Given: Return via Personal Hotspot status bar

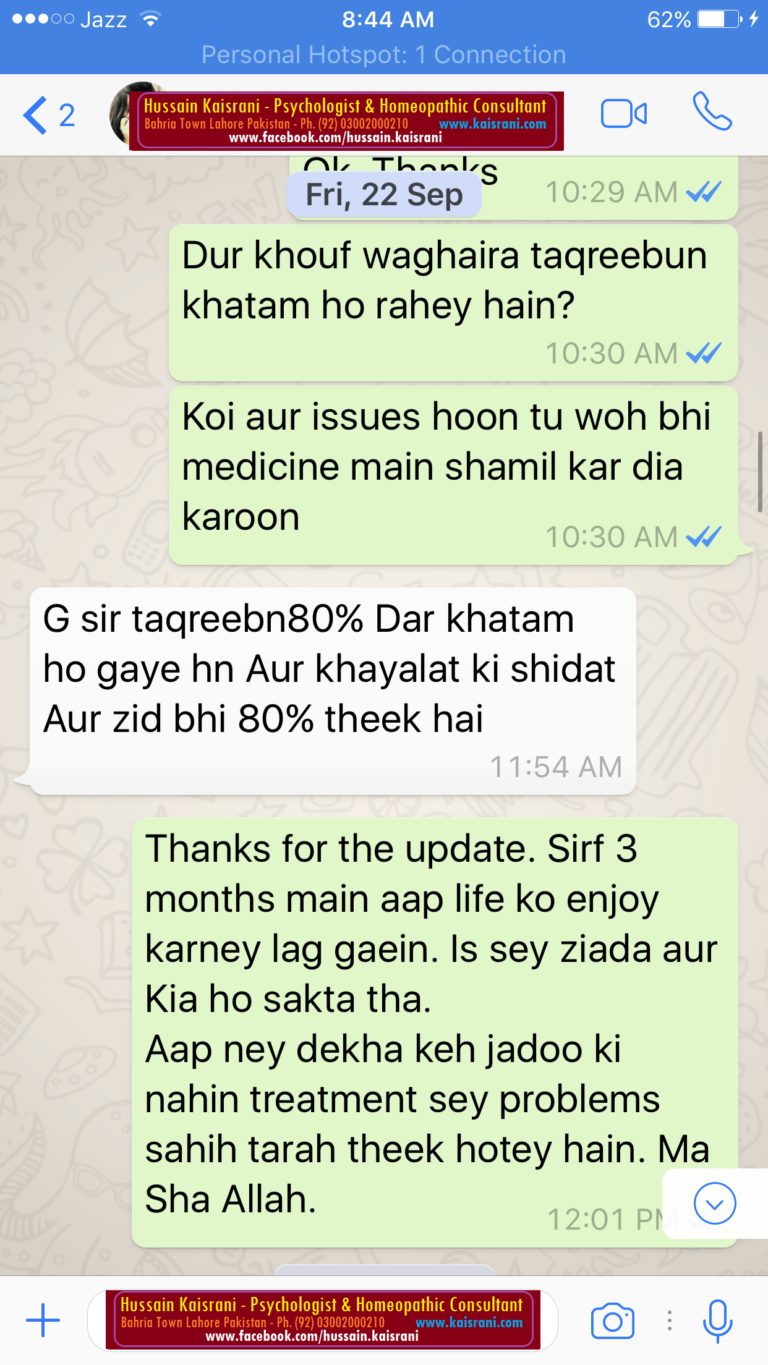Looking at the screenshot, I should [x=384, y=54].
